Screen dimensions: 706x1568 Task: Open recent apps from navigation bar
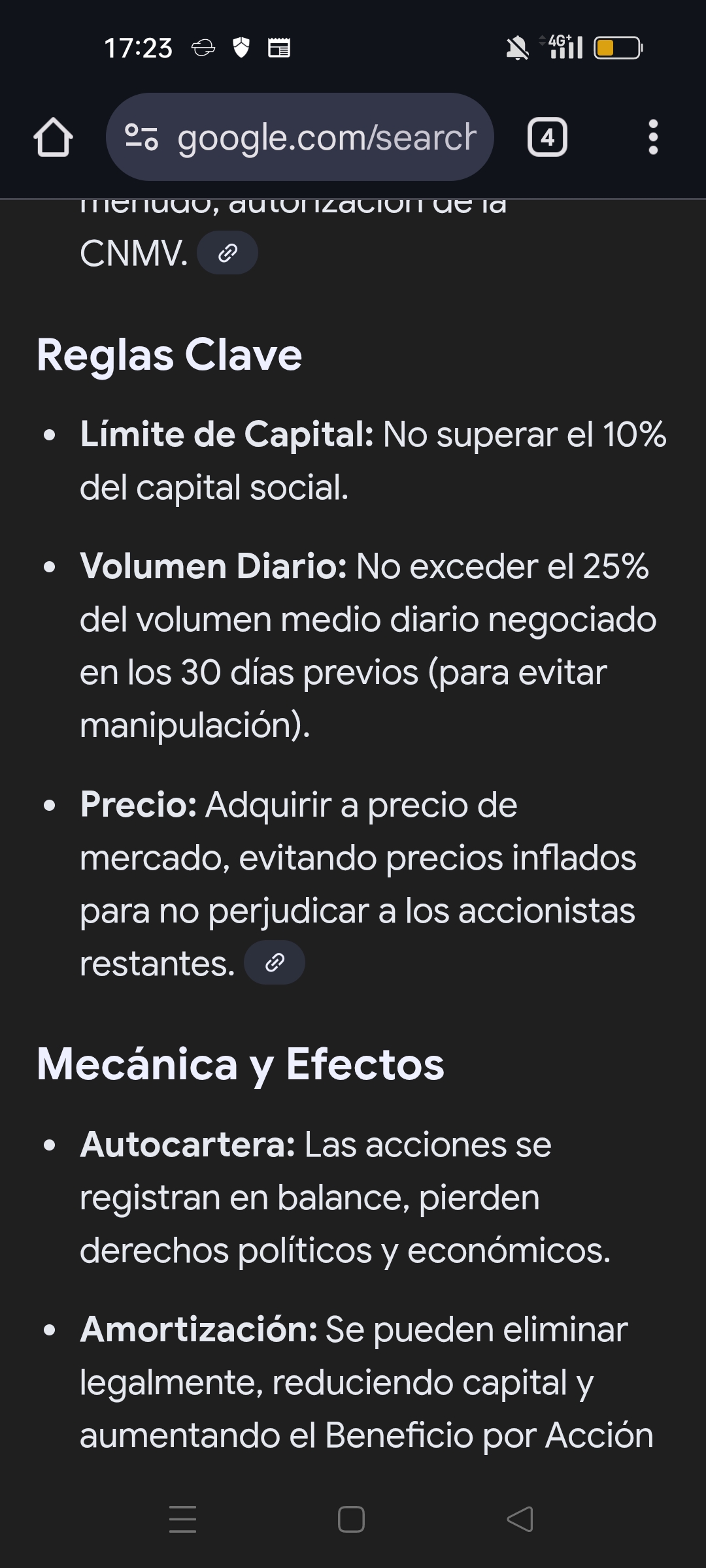(183, 1519)
